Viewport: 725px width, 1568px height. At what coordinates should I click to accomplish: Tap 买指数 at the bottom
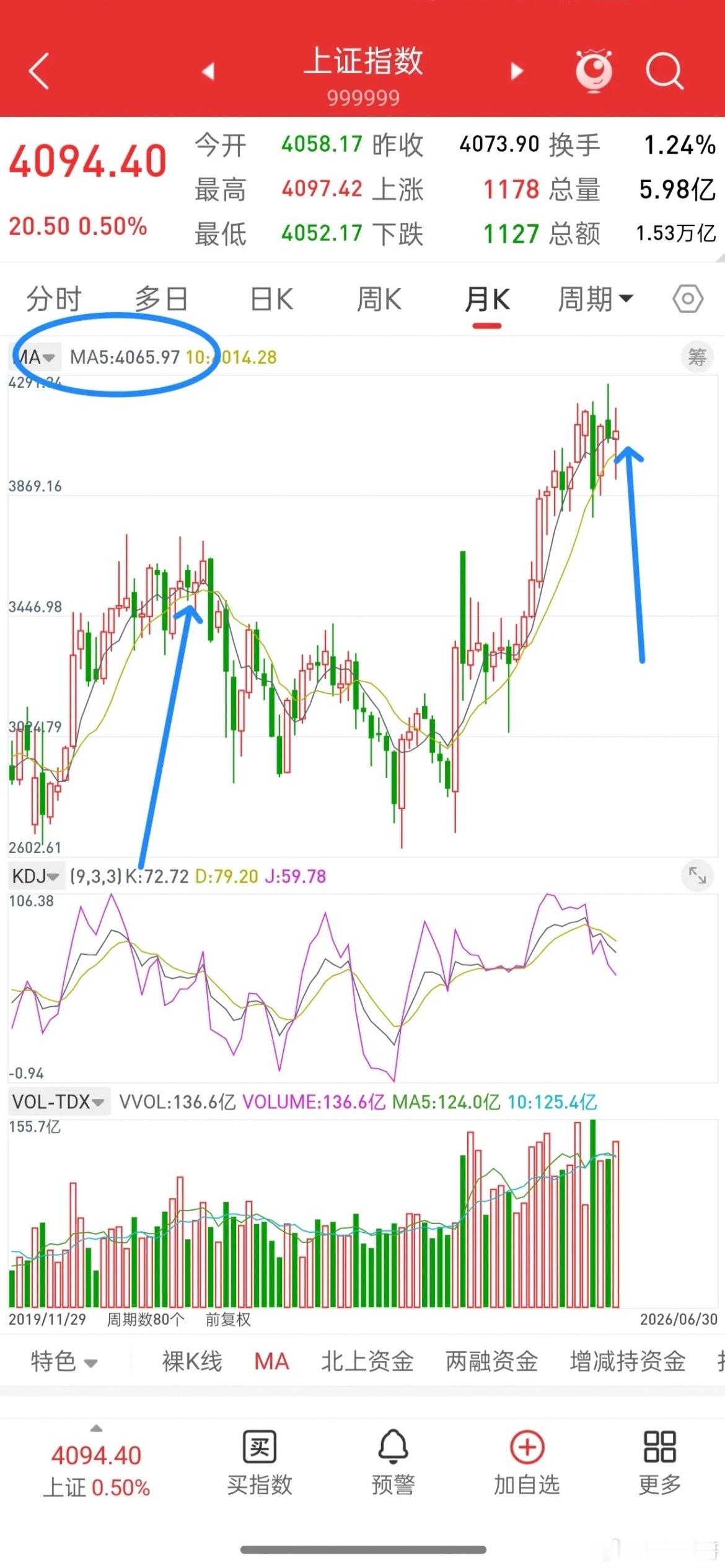click(259, 1463)
